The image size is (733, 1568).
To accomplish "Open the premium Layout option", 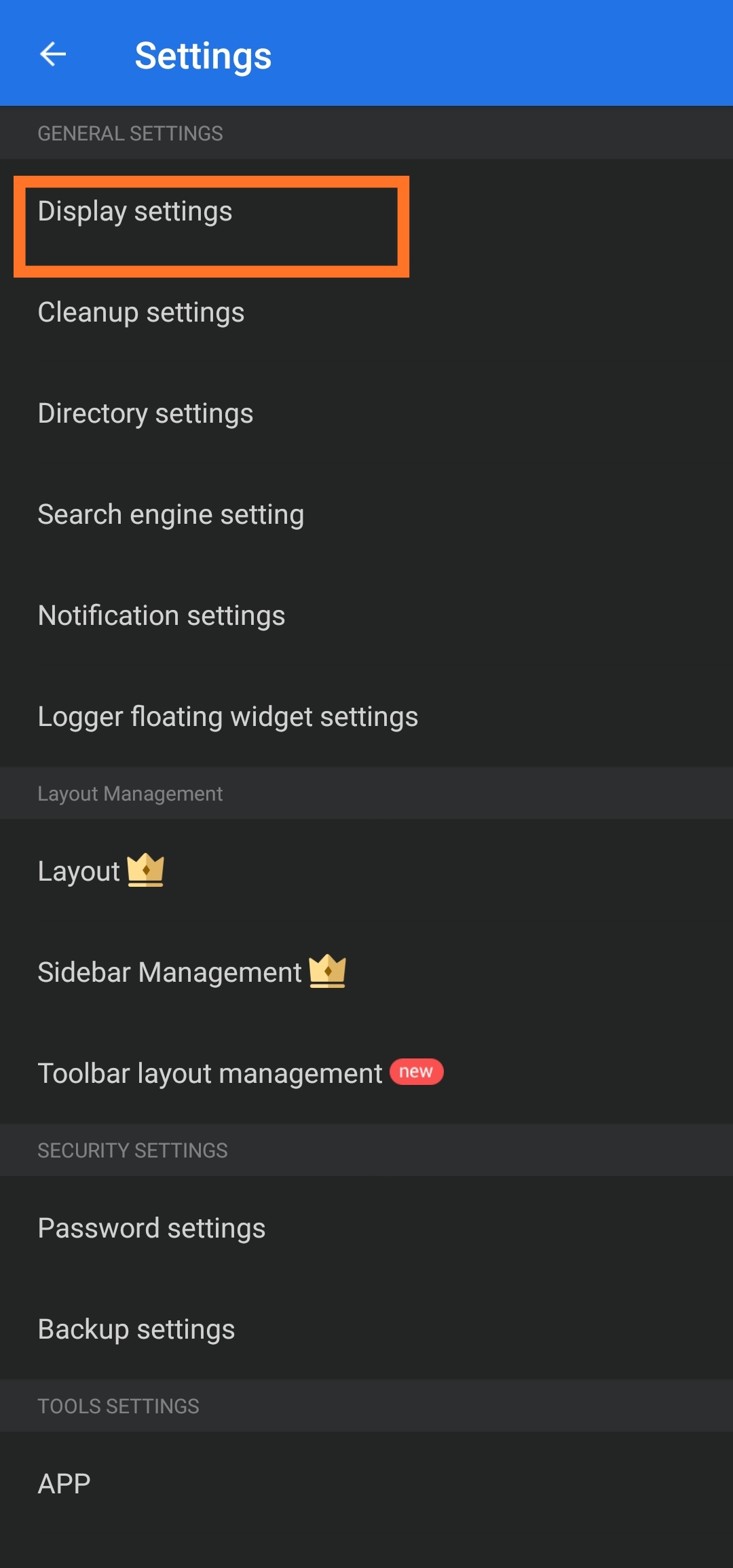I will click(366, 871).
